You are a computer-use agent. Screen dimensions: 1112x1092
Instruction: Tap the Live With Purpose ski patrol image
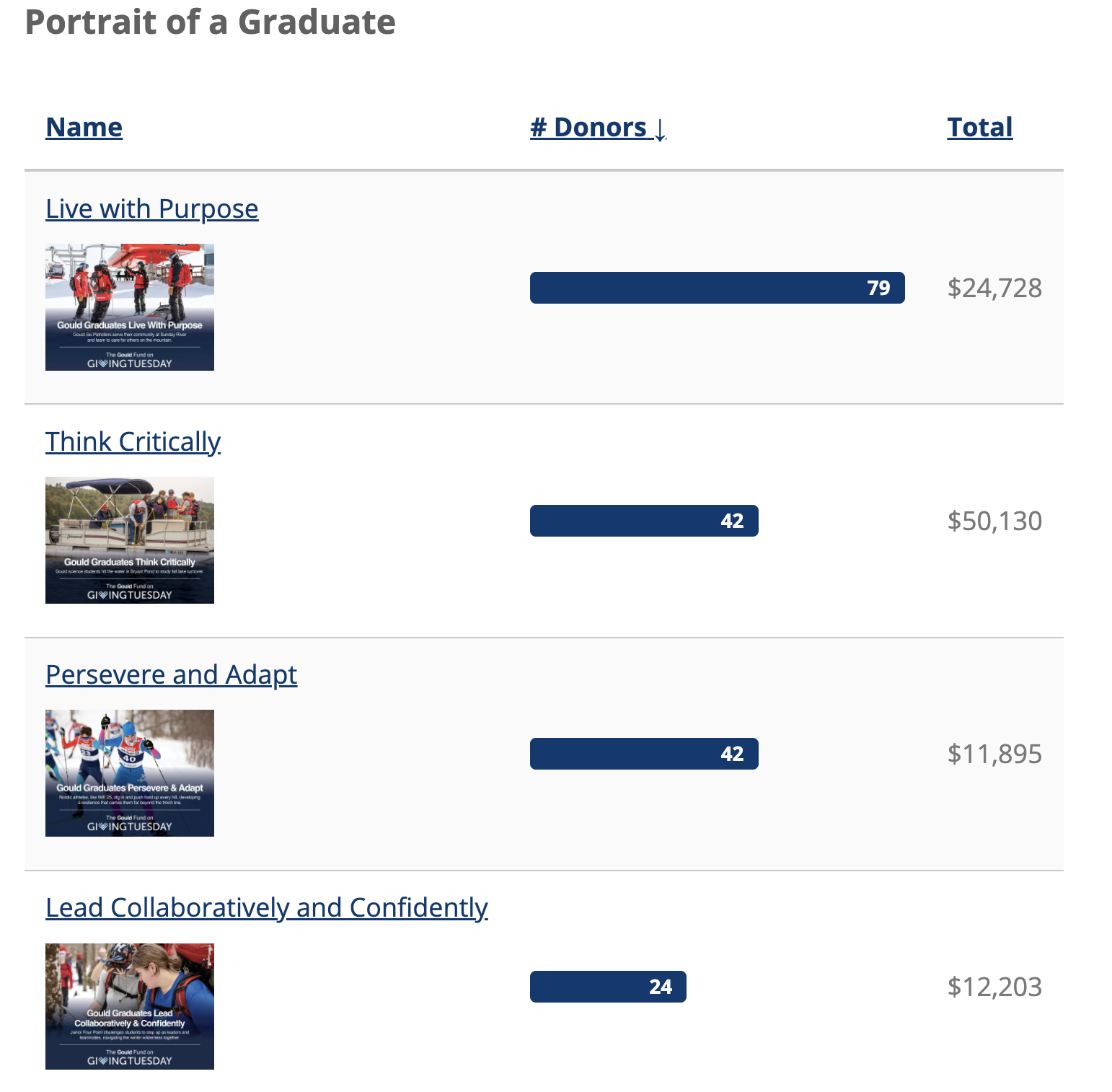(x=130, y=307)
